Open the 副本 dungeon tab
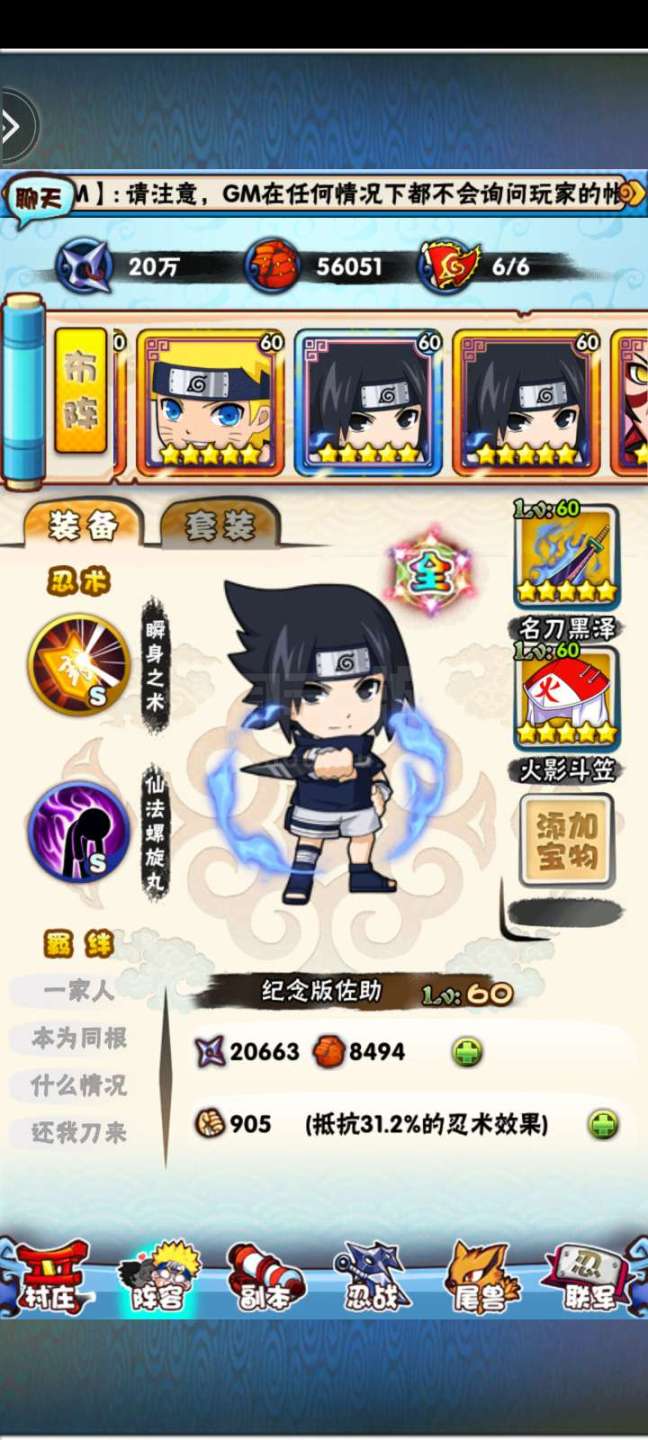The width and height of the screenshot is (648, 1440). (264, 1280)
